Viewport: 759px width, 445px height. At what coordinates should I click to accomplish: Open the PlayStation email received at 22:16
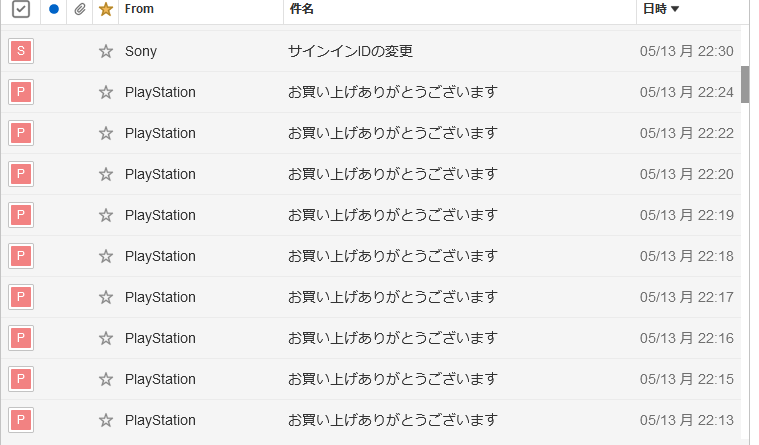pos(392,338)
